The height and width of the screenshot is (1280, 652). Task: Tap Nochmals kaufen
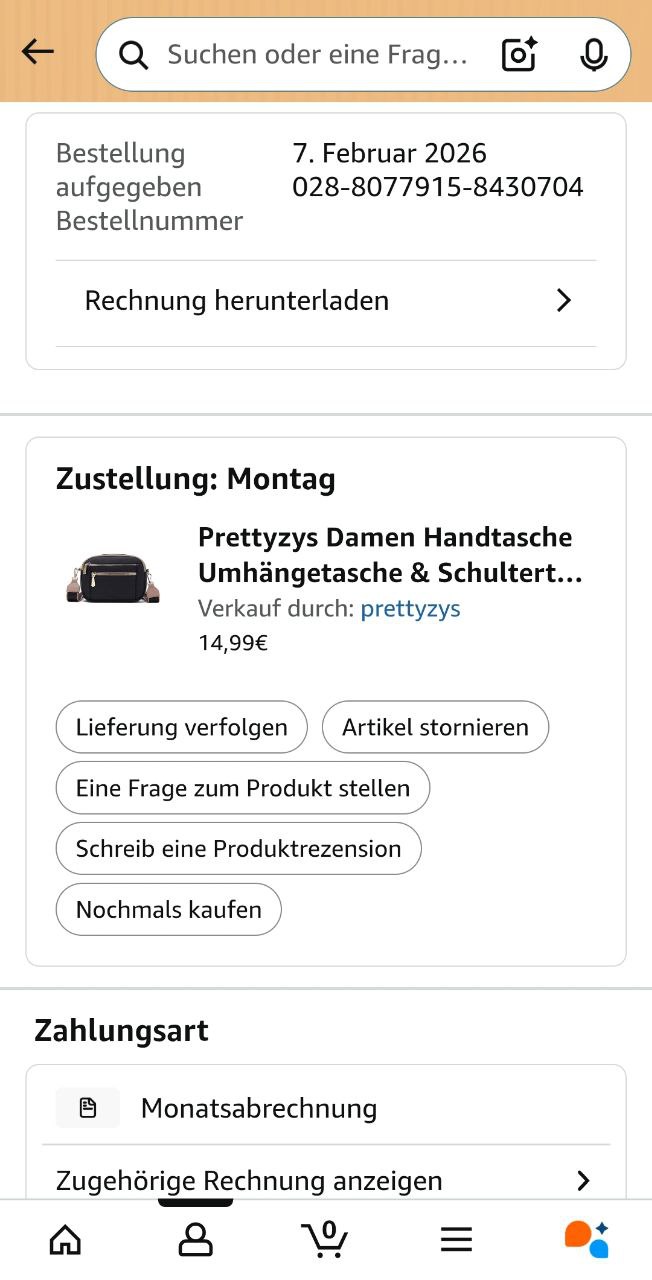pyautogui.click(x=168, y=910)
